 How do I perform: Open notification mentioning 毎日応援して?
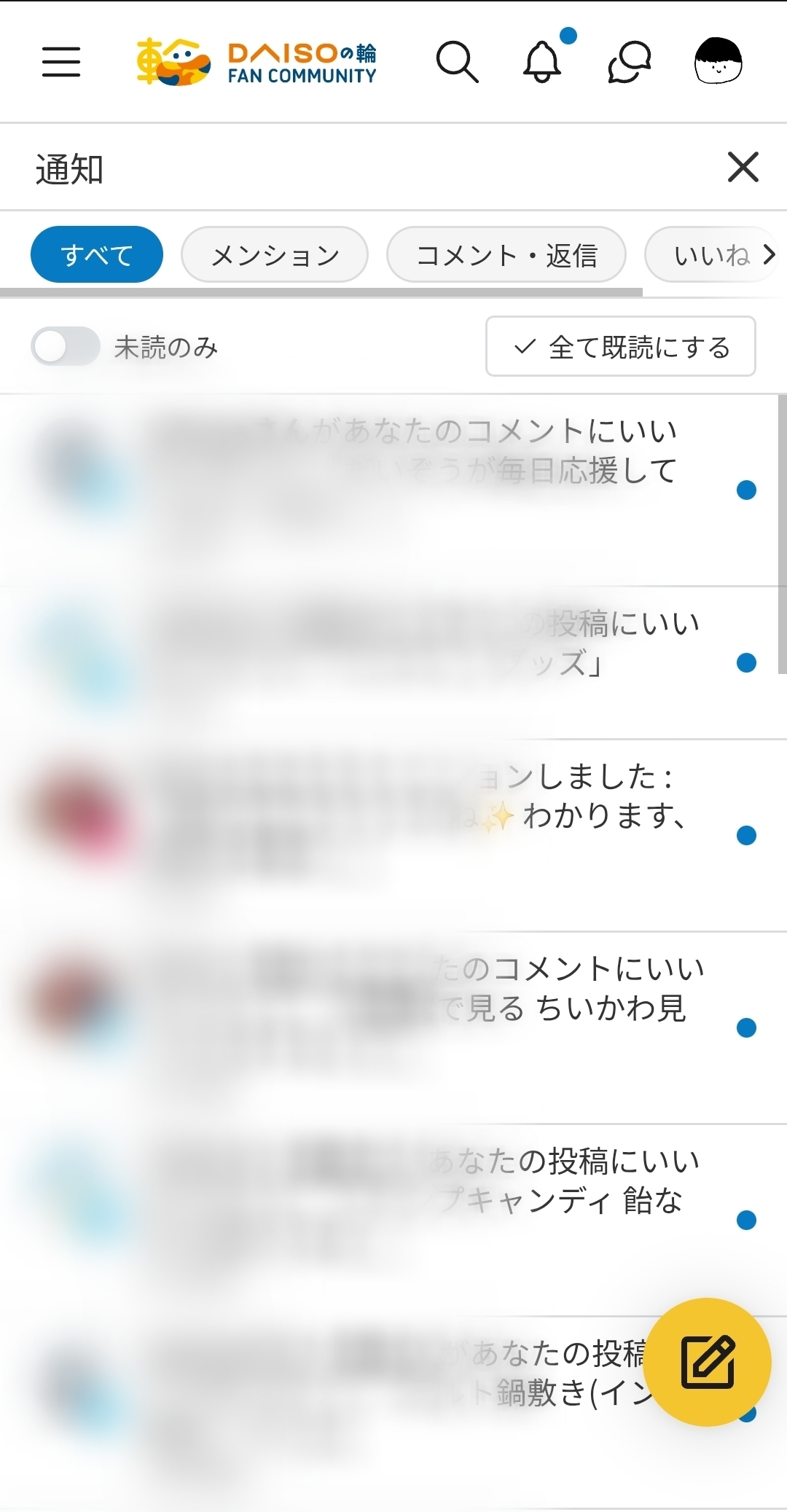point(393,490)
